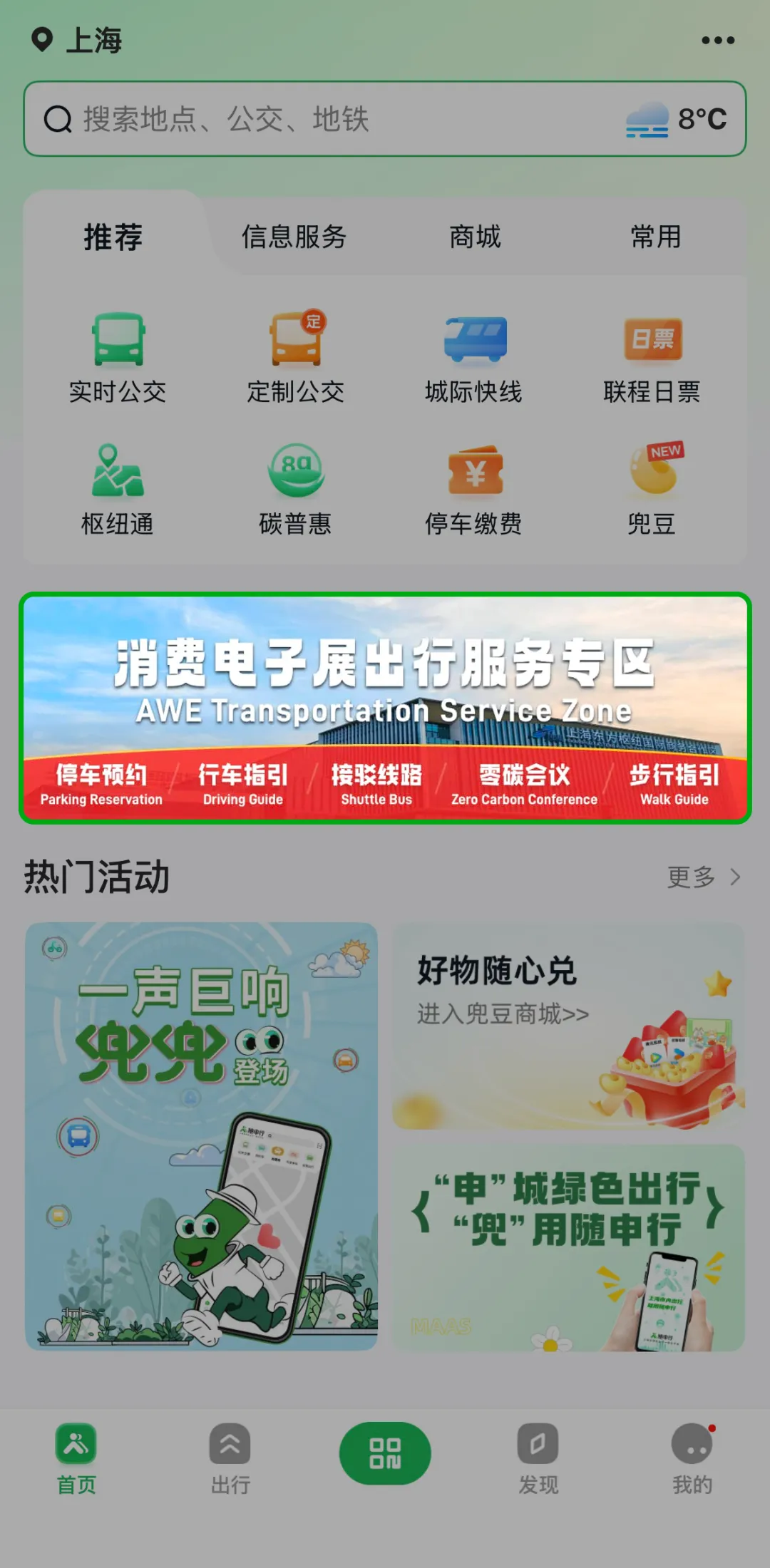Open the QR code scanner in bottom bar
The height and width of the screenshot is (1568, 770).
pyautogui.click(x=385, y=1454)
